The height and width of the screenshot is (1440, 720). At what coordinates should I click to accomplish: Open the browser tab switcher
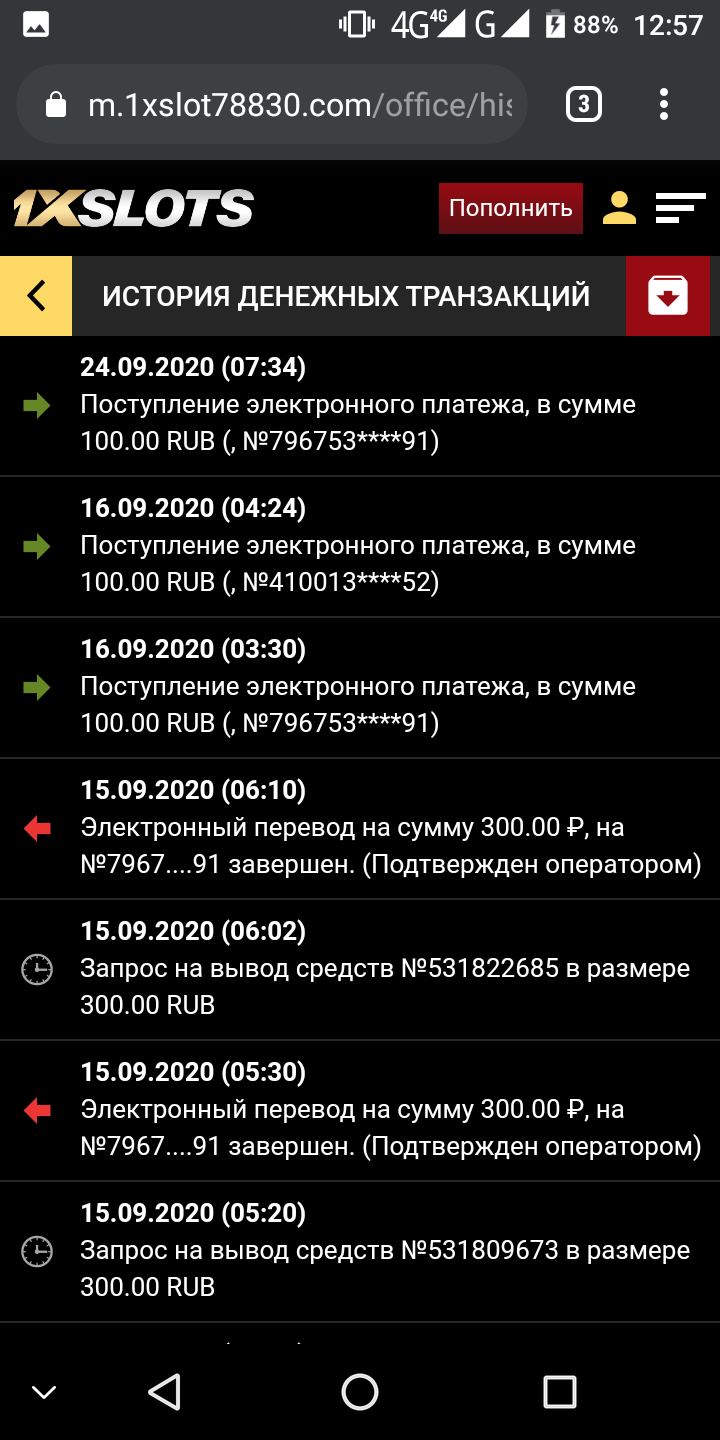pos(584,105)
